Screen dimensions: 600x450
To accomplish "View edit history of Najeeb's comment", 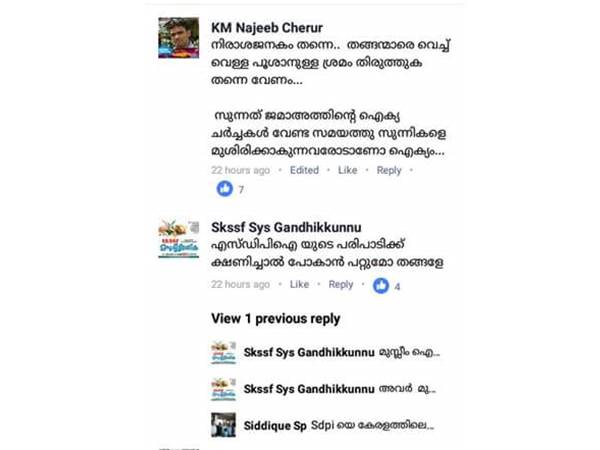I will pos(304,170).
